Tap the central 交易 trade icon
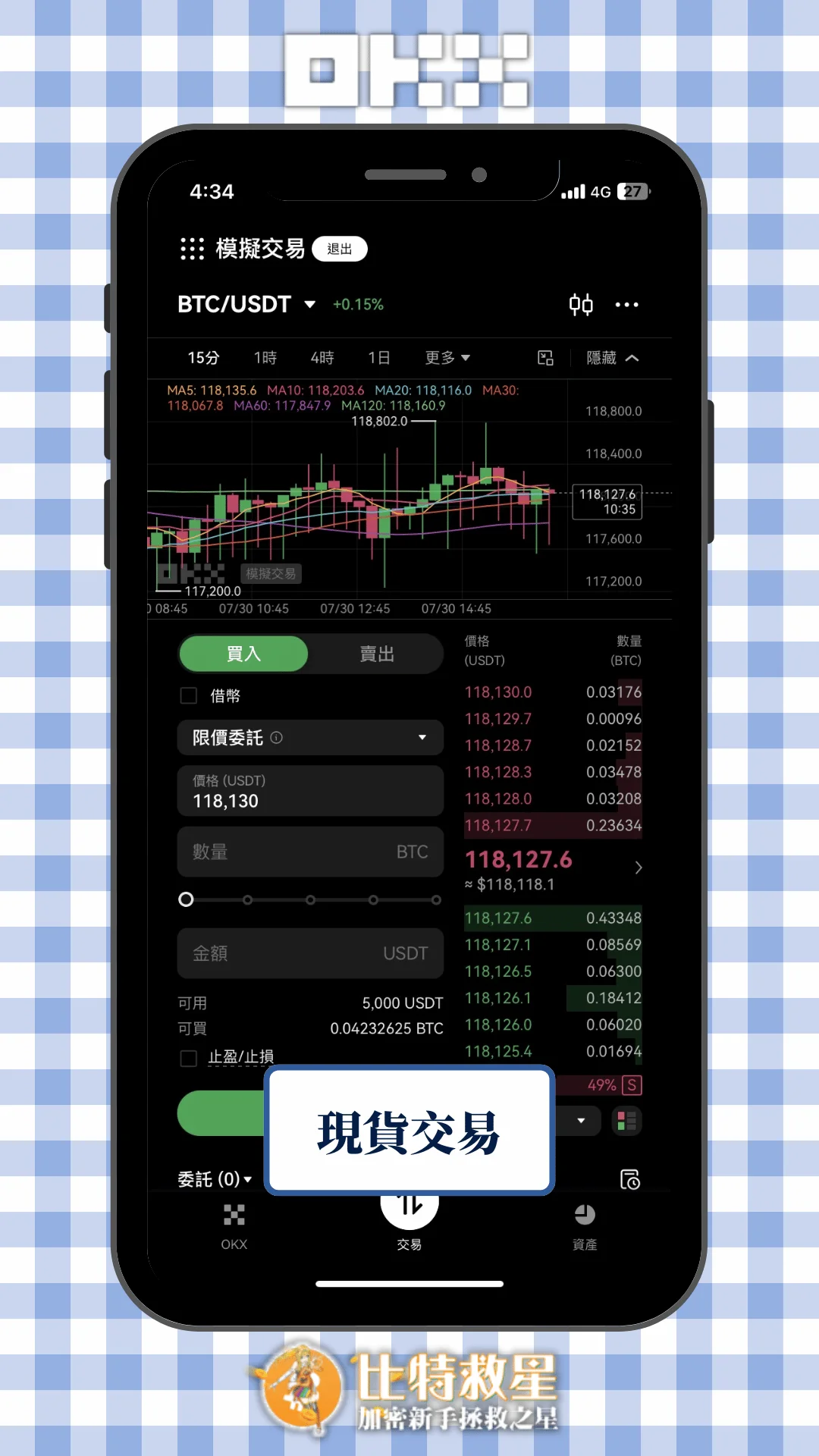The width and height of the screenshot is (819, 1456). pyautogui.click(x=409, y=1206)
